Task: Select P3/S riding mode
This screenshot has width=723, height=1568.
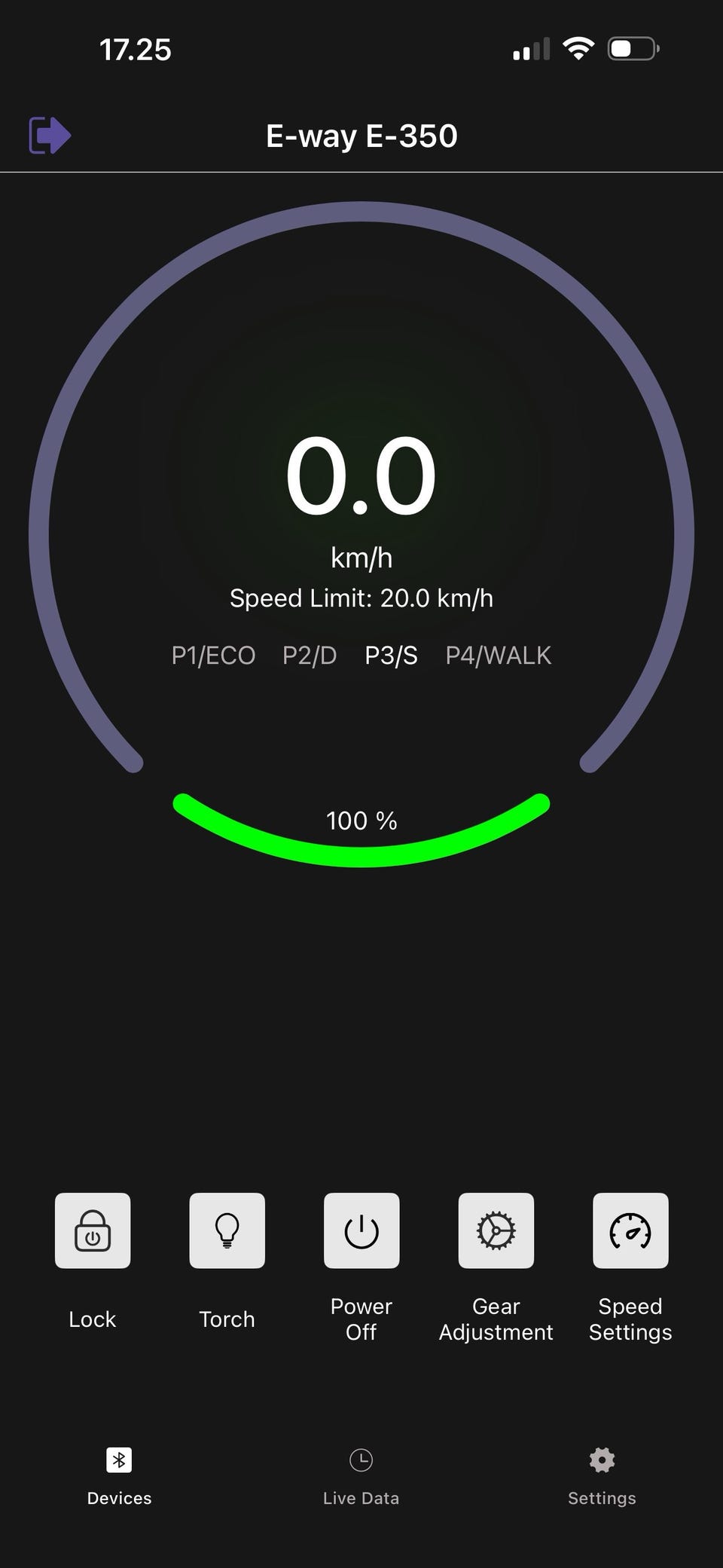Action: 391,656
